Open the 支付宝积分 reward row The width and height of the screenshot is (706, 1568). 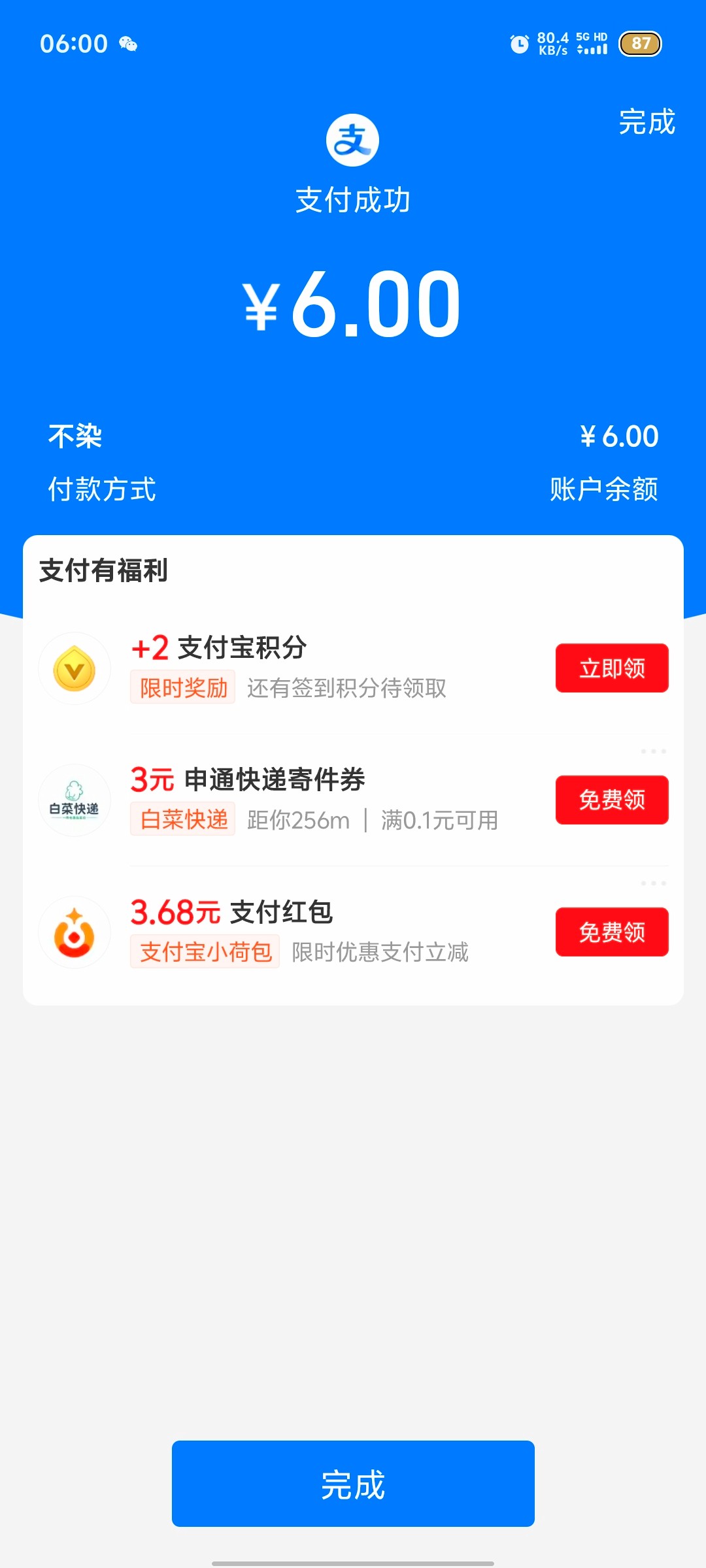288,668
